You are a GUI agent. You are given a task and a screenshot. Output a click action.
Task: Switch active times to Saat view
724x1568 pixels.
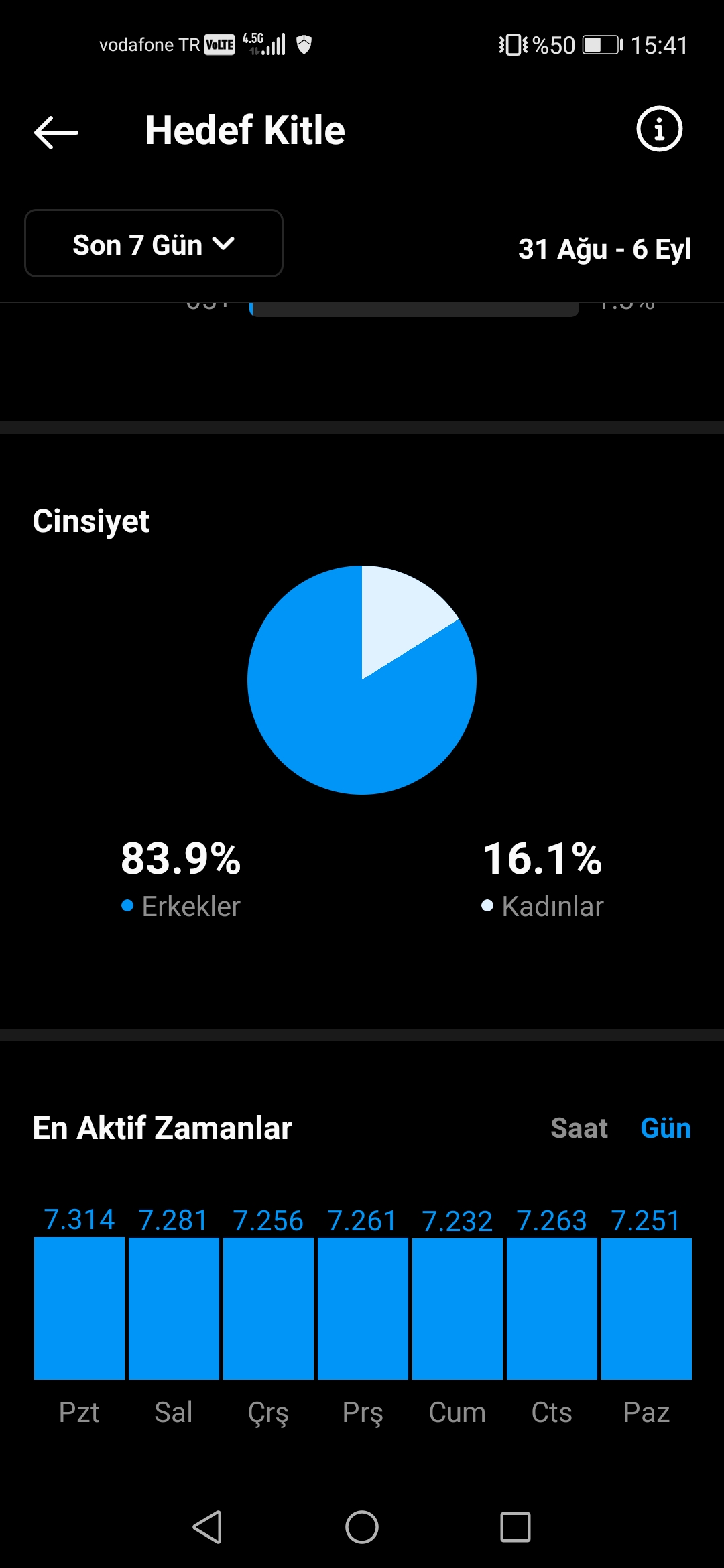pos(579,1128)
